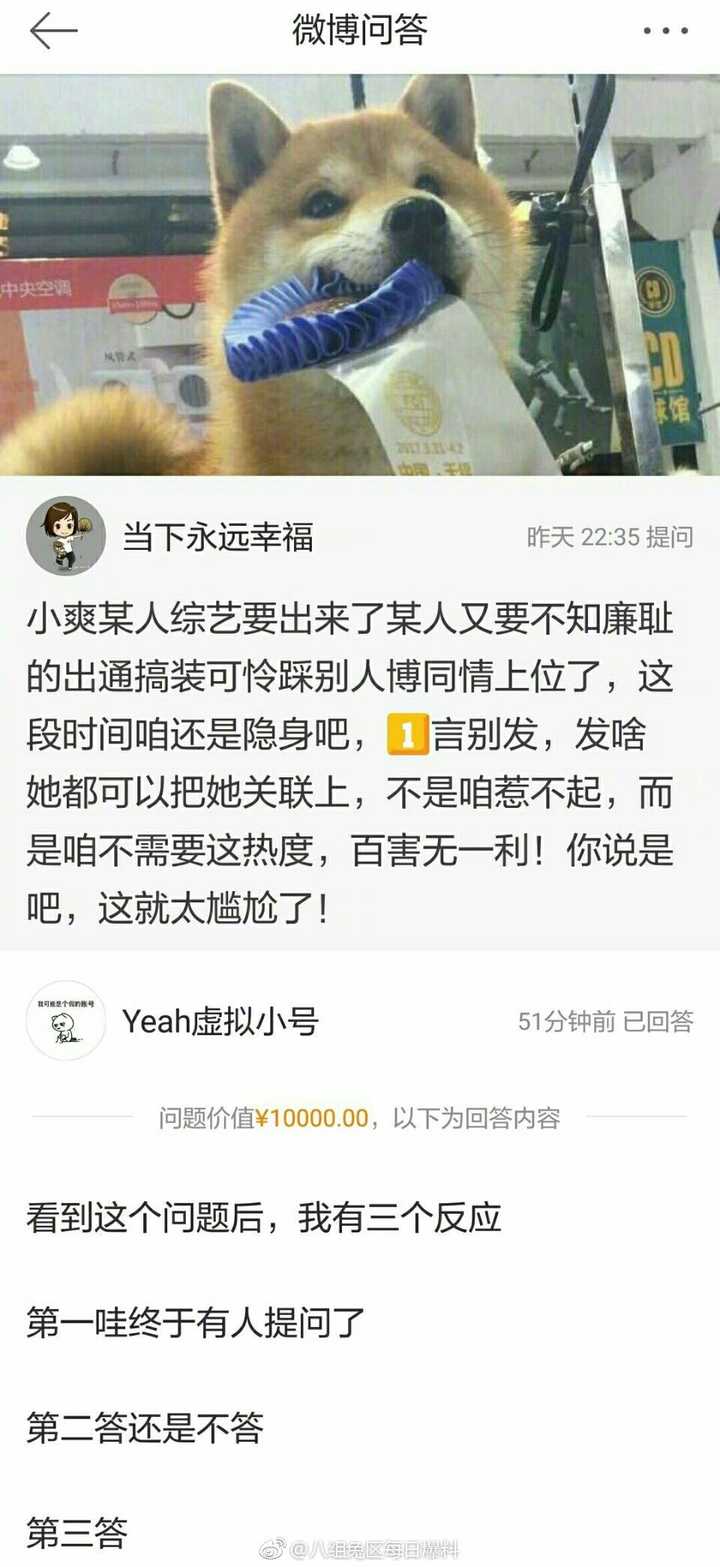Open Yeah虚拟小号's profile avatar
Image resolution: width=720 pixels, height=1567 pixels.
coord(66,1020)
